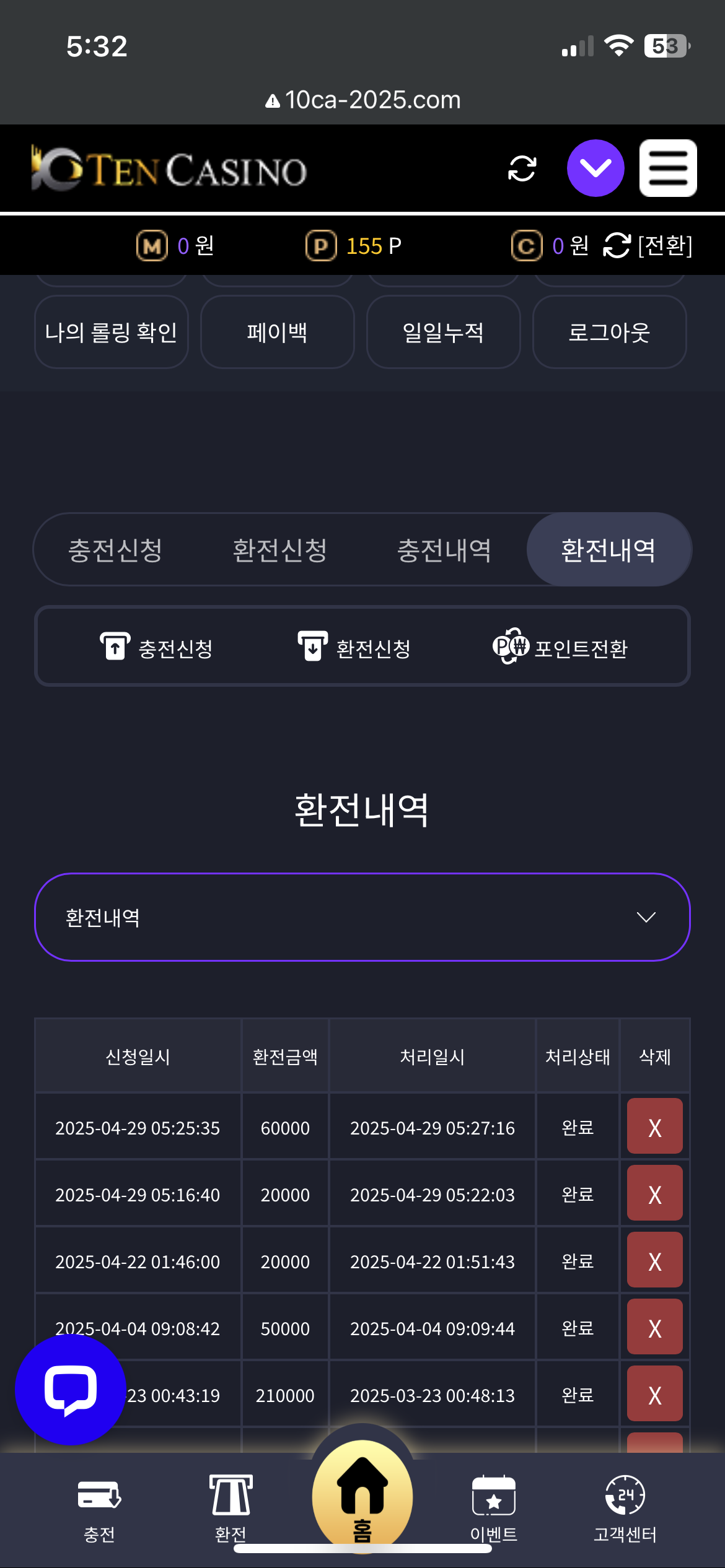Open 포인트전환 shortcut
The image size is (725, 1568).
coord(560,647)
